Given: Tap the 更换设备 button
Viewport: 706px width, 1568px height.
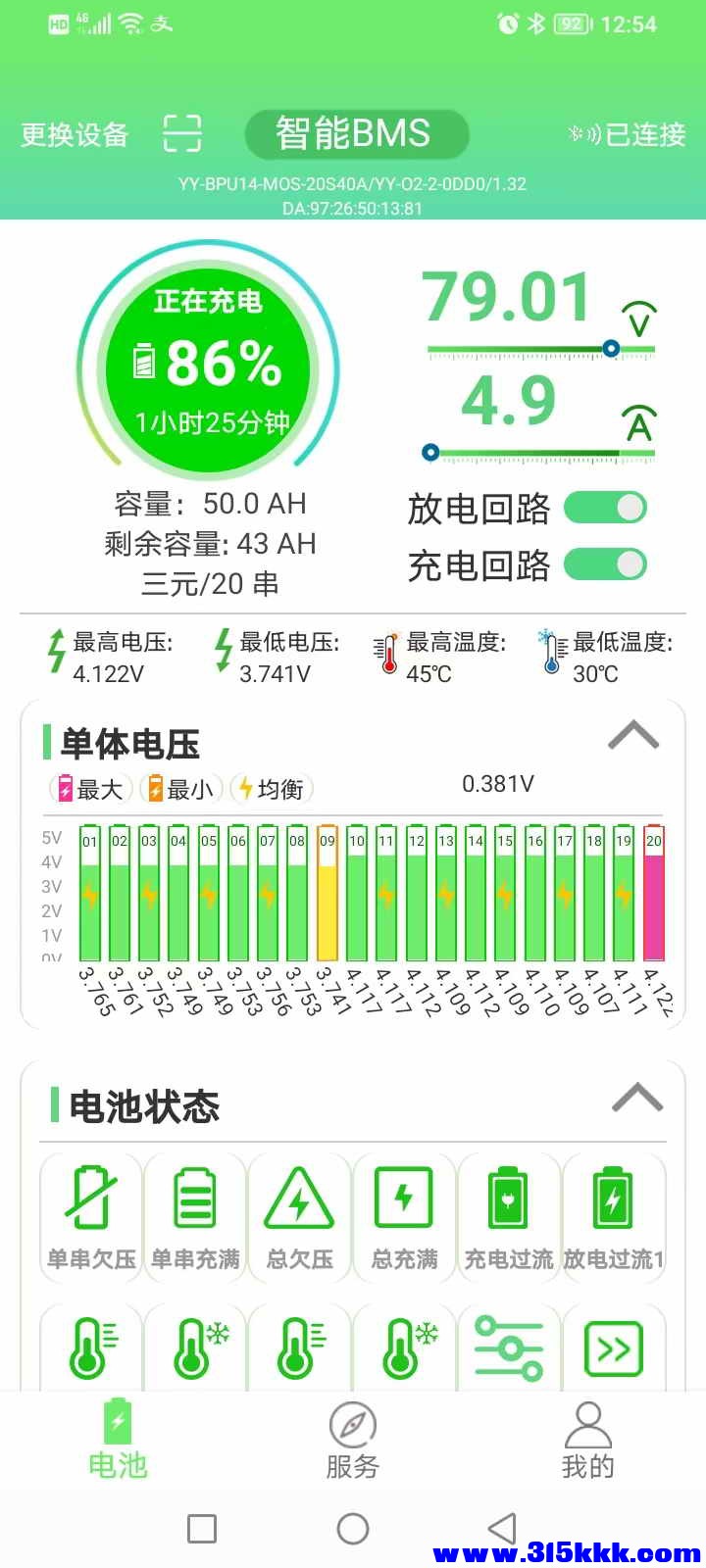Looking at the screenshot, I should pos(72,135).
